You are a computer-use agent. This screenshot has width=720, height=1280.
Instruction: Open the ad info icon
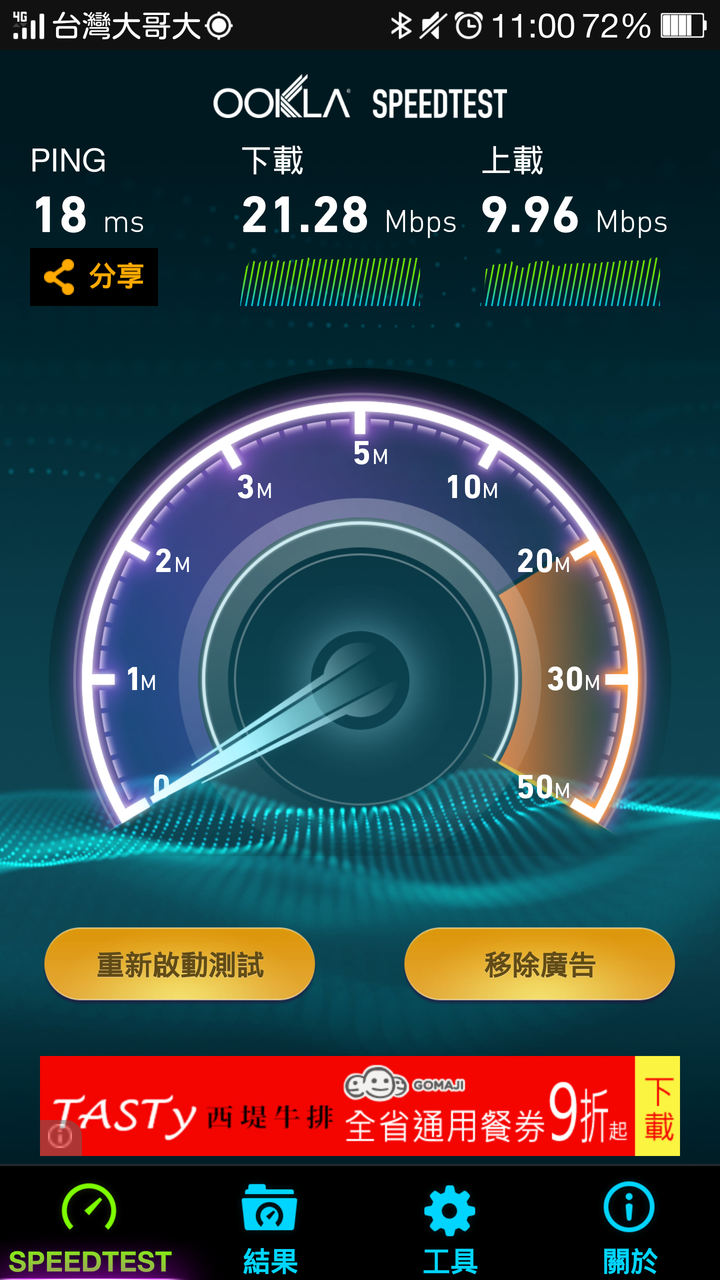[60, 1137]
